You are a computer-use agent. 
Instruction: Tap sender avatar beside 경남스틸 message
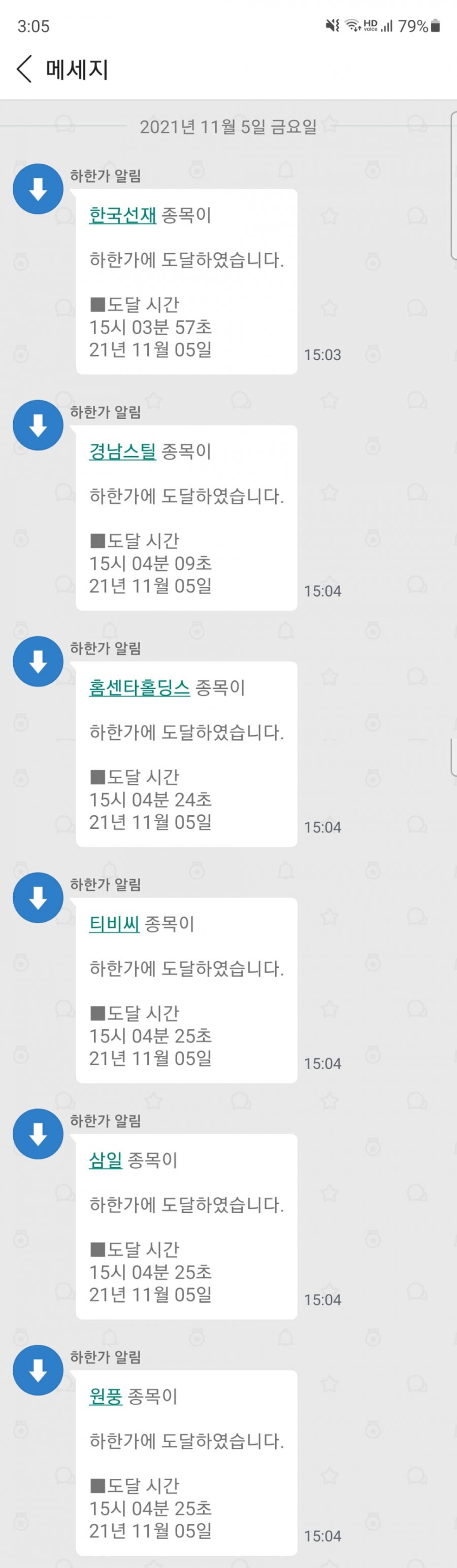[38, 425]
